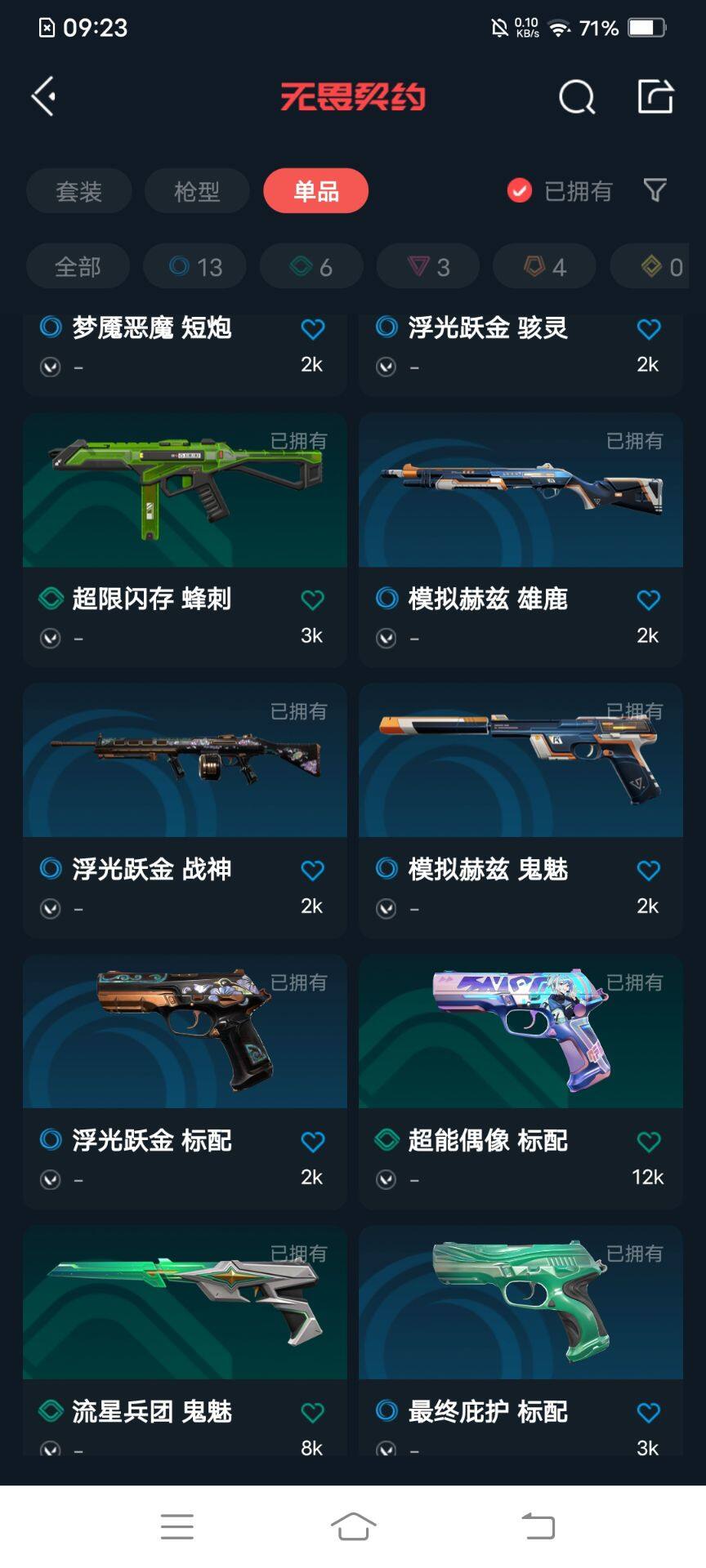Like the 模拟赫兹 鬼魅 skin
706x1568 pixels.
[648, 871]
